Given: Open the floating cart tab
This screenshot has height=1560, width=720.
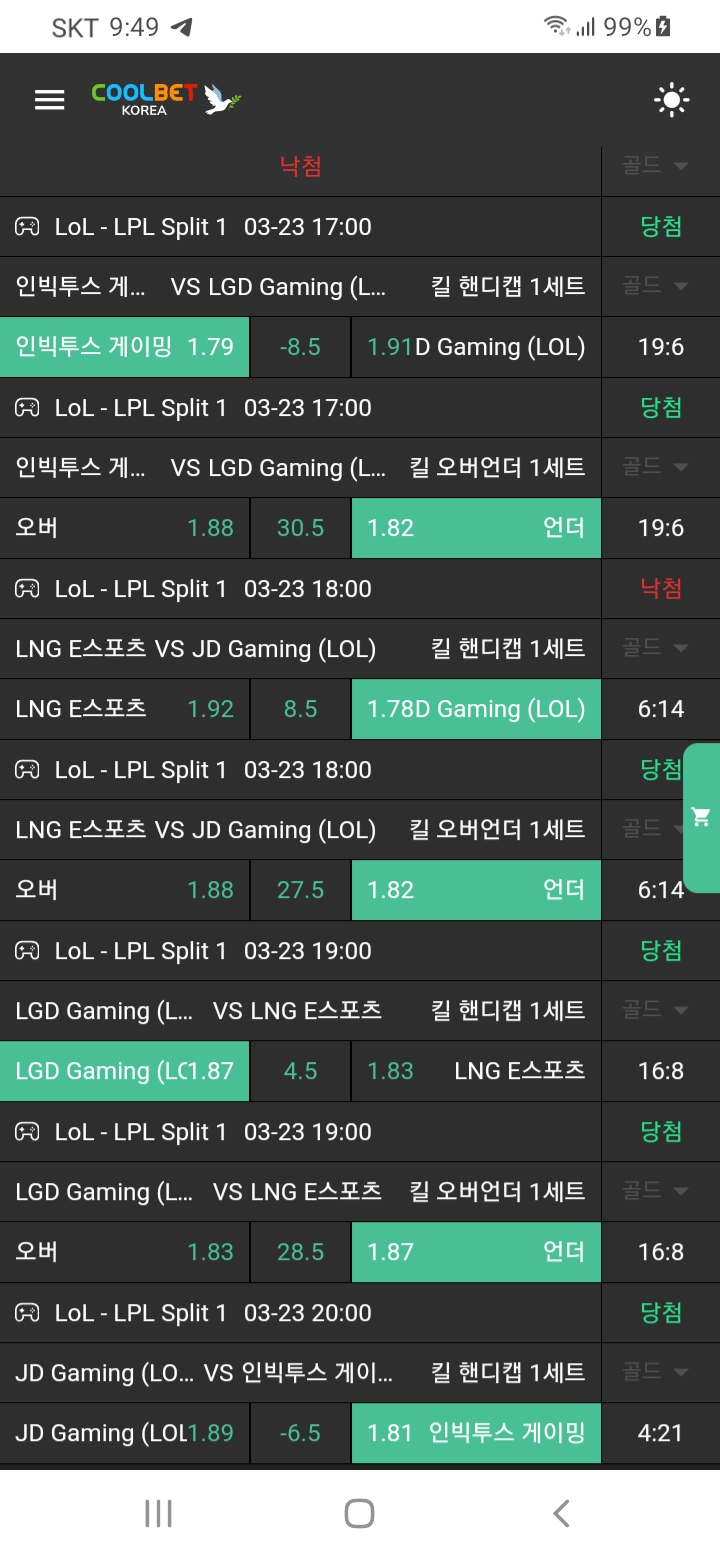Looking at the screenshot, I should pos(701,817).
